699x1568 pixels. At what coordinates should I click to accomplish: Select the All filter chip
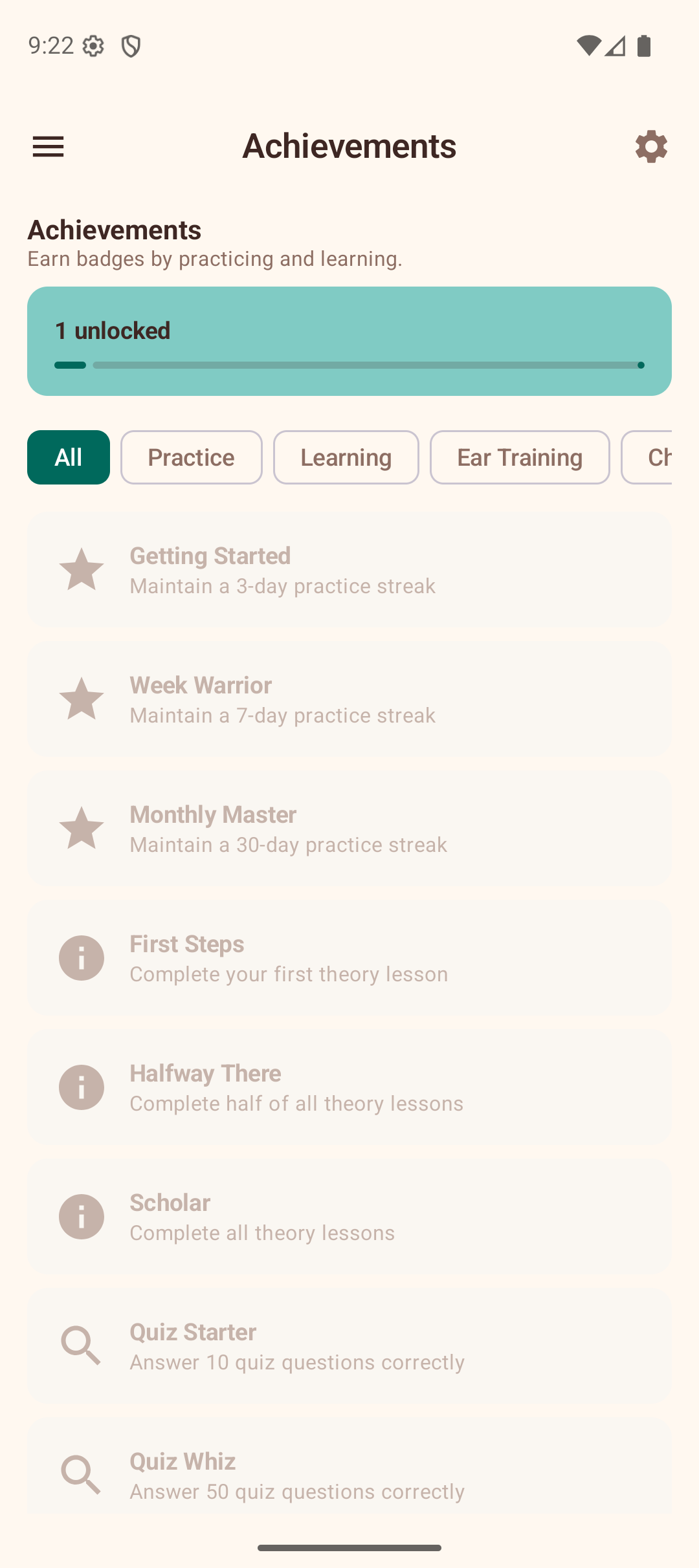tap(68, 457)
